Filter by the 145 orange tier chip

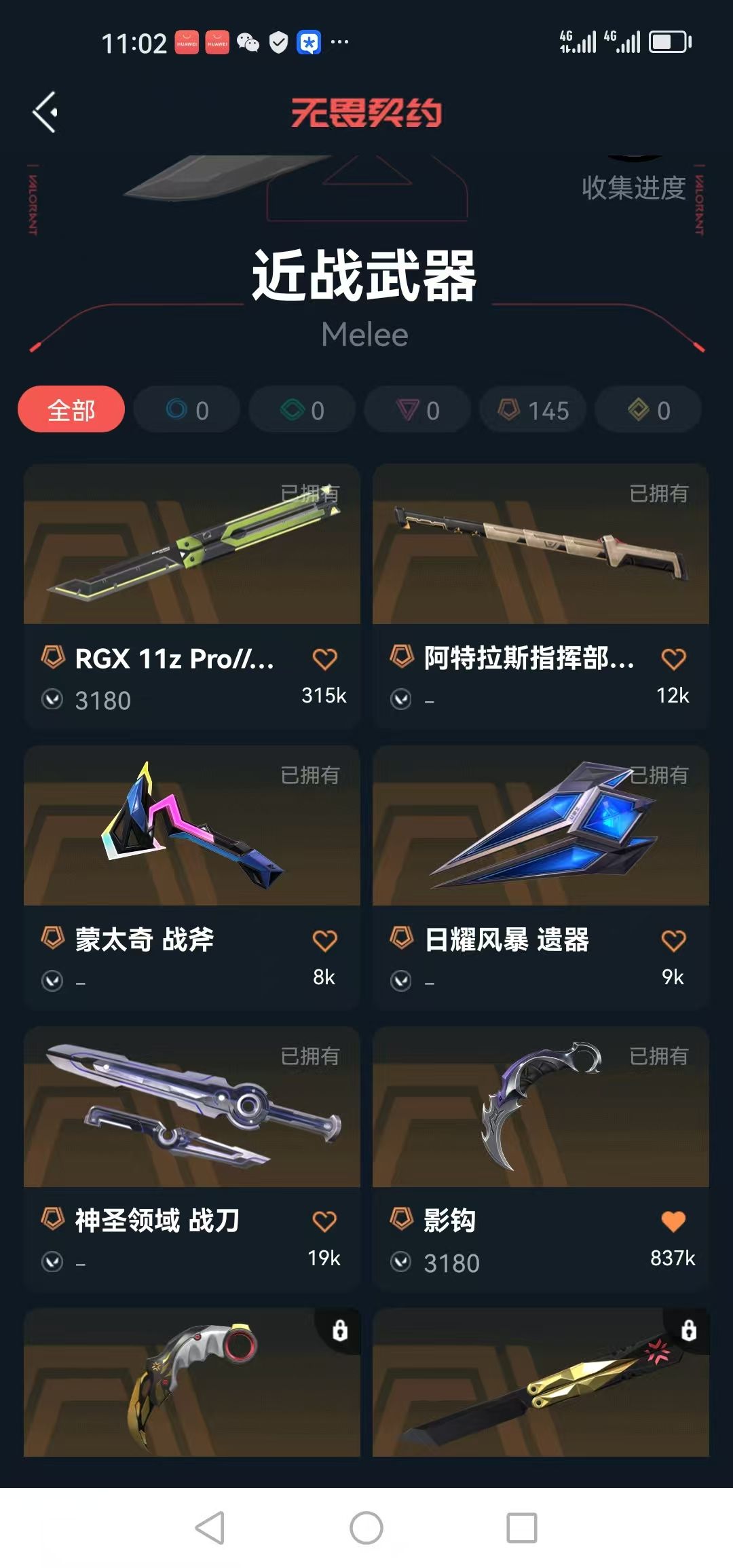point(533,410)
